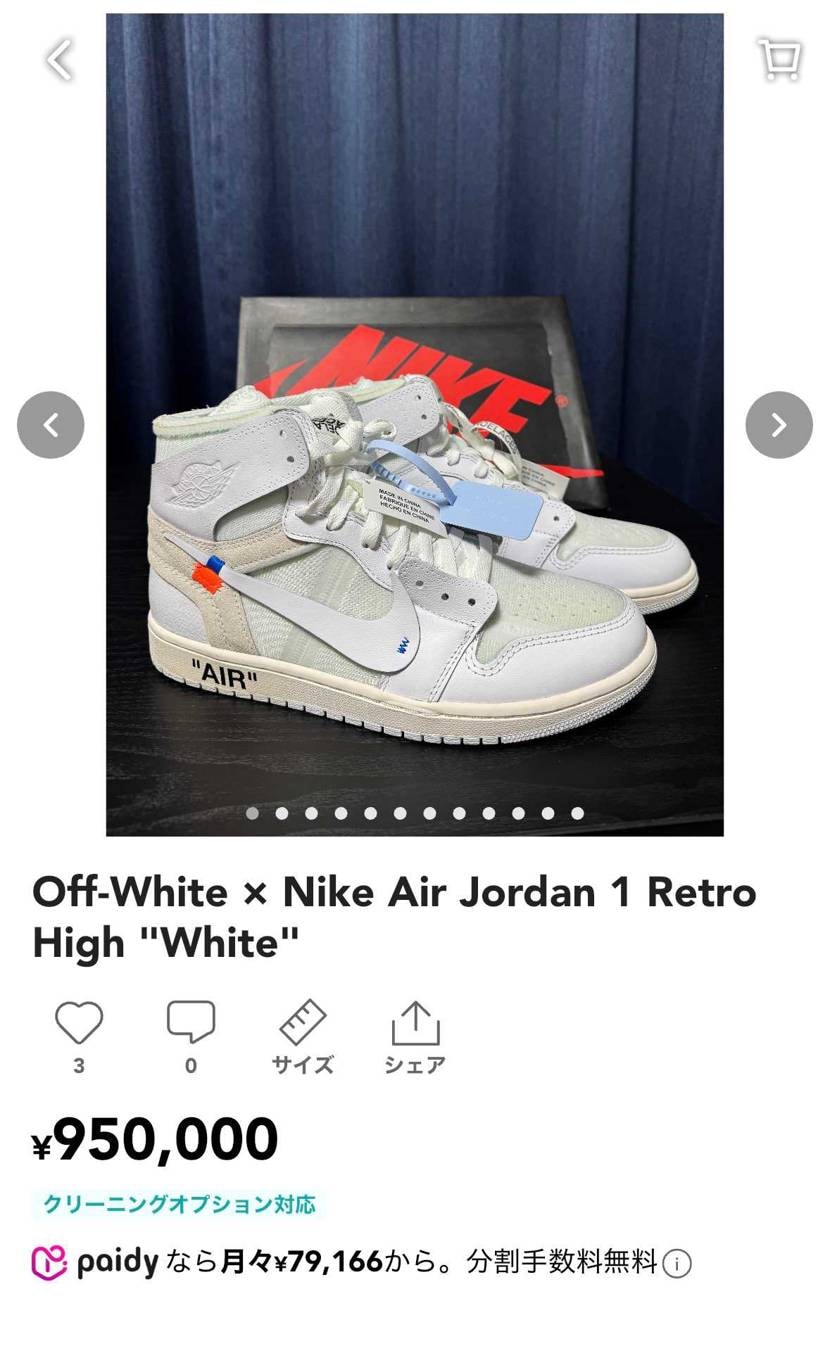Open the info icon next to 分割手数料無料

(676, 1263)
